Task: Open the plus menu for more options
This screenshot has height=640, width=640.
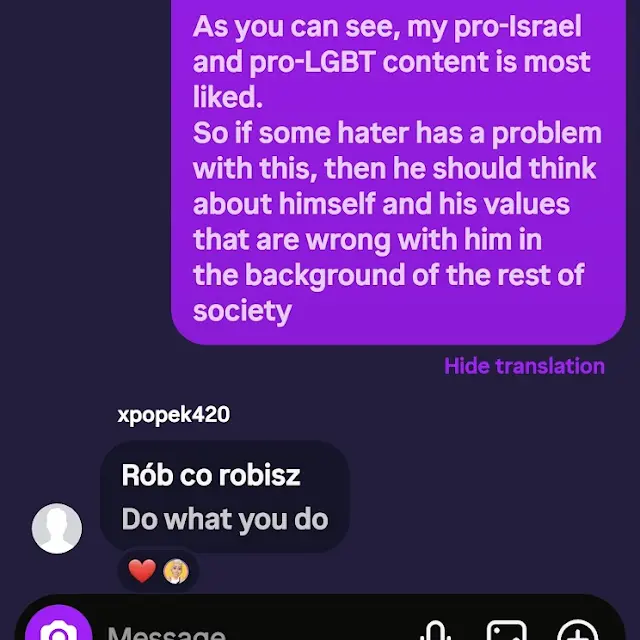Action: click(577, 632)
